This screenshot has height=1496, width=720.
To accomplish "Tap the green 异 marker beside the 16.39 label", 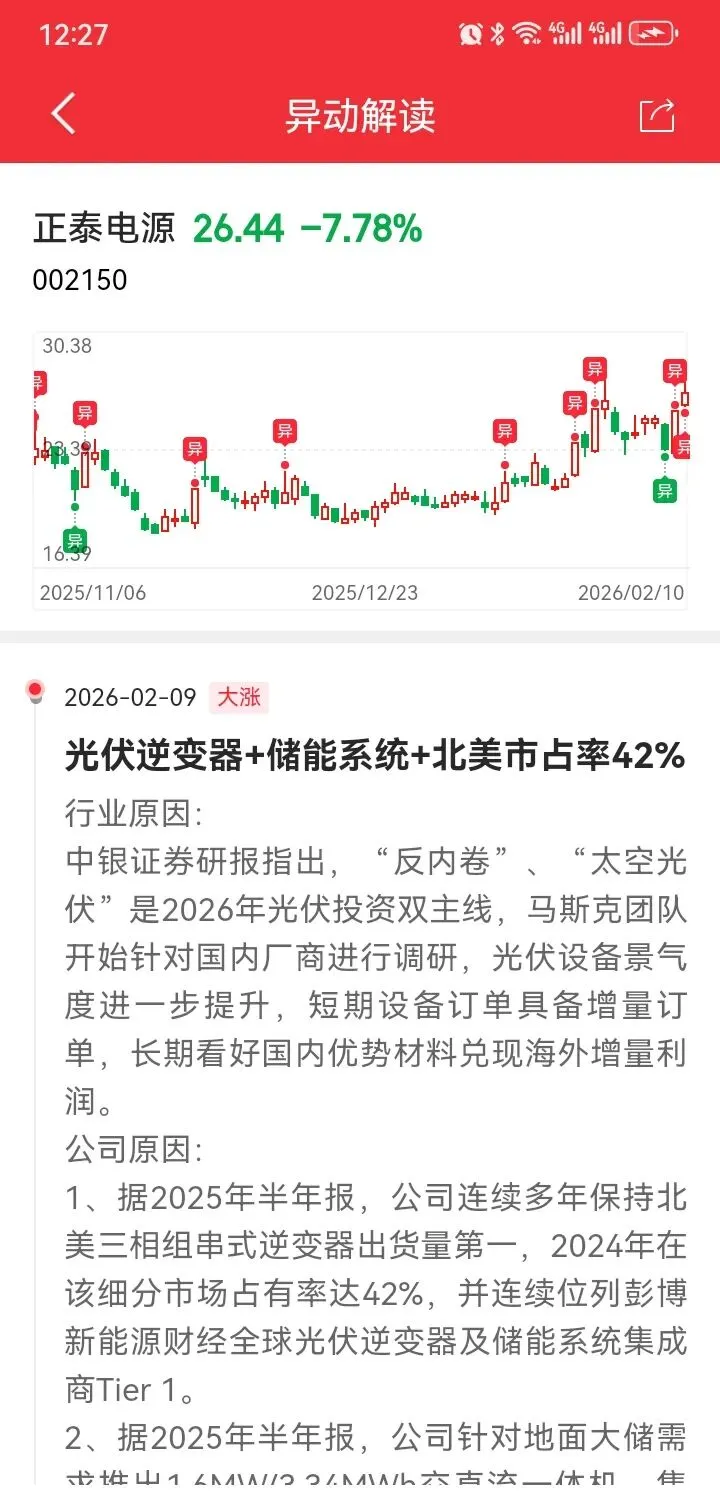I will [73, 541].
